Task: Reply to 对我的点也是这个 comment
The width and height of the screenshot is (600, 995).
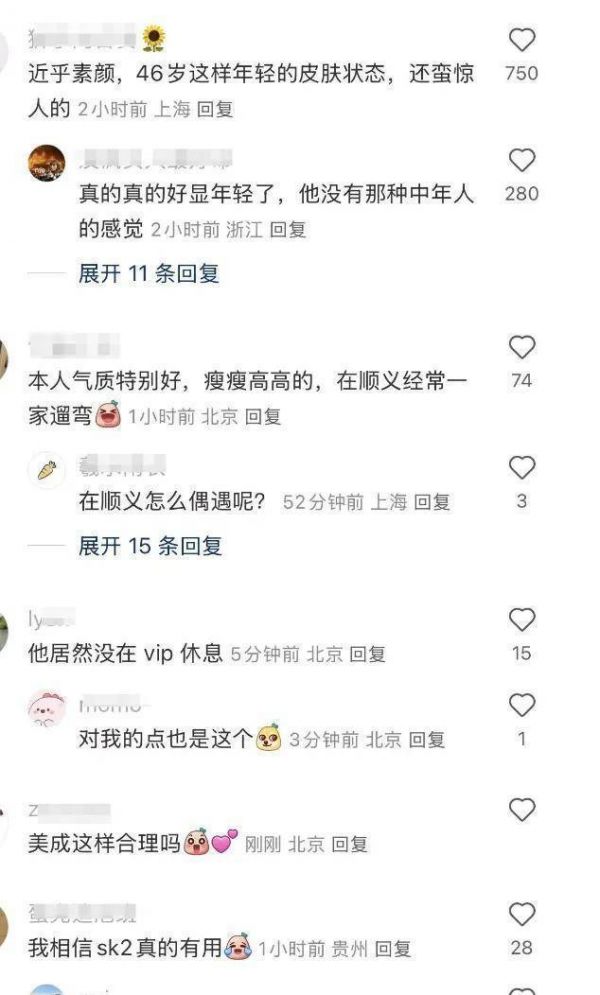Action: point(426,741)
